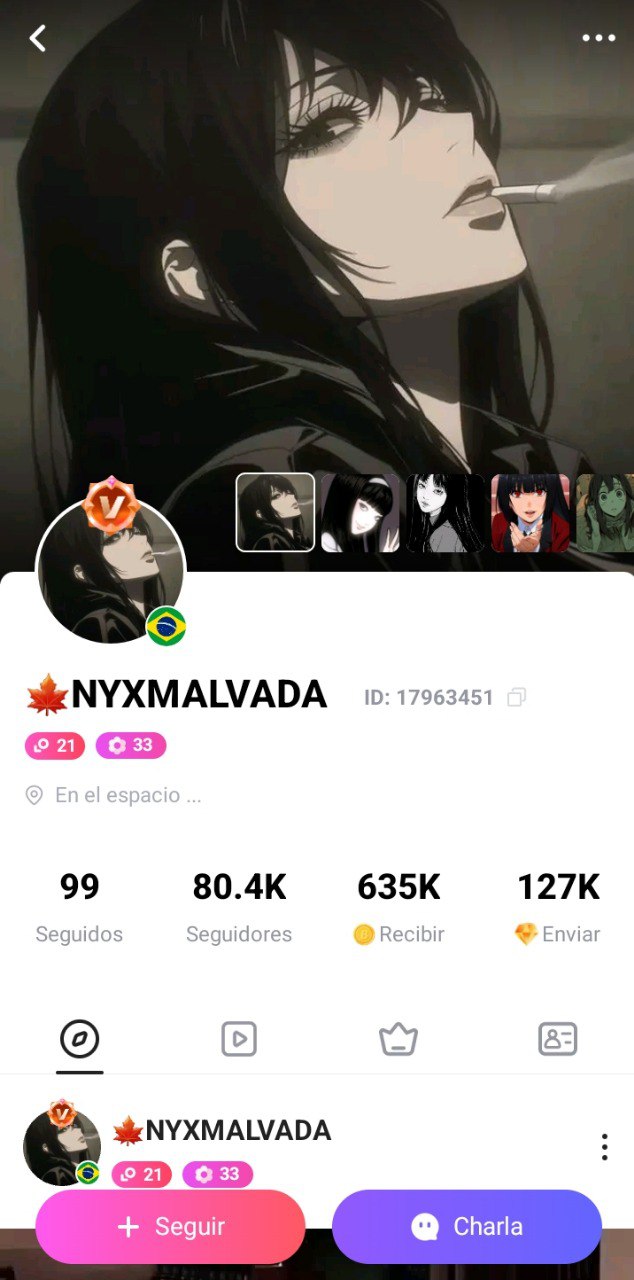The image size is (634, 1280).
Task: View the 80.4K Seguidores list
Action: point(239,907)
